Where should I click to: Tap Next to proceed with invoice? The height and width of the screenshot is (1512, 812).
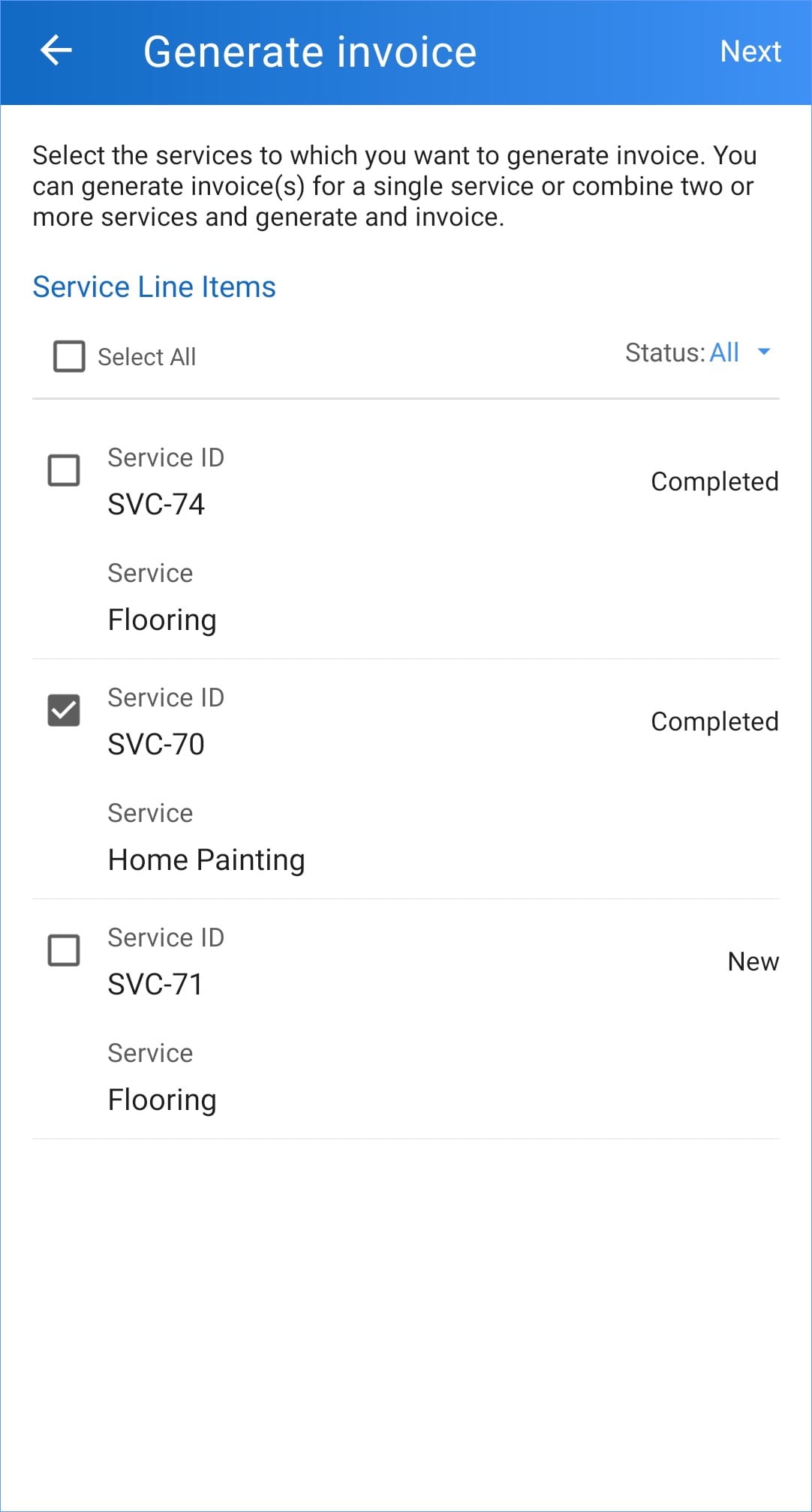tap(750, 51)
